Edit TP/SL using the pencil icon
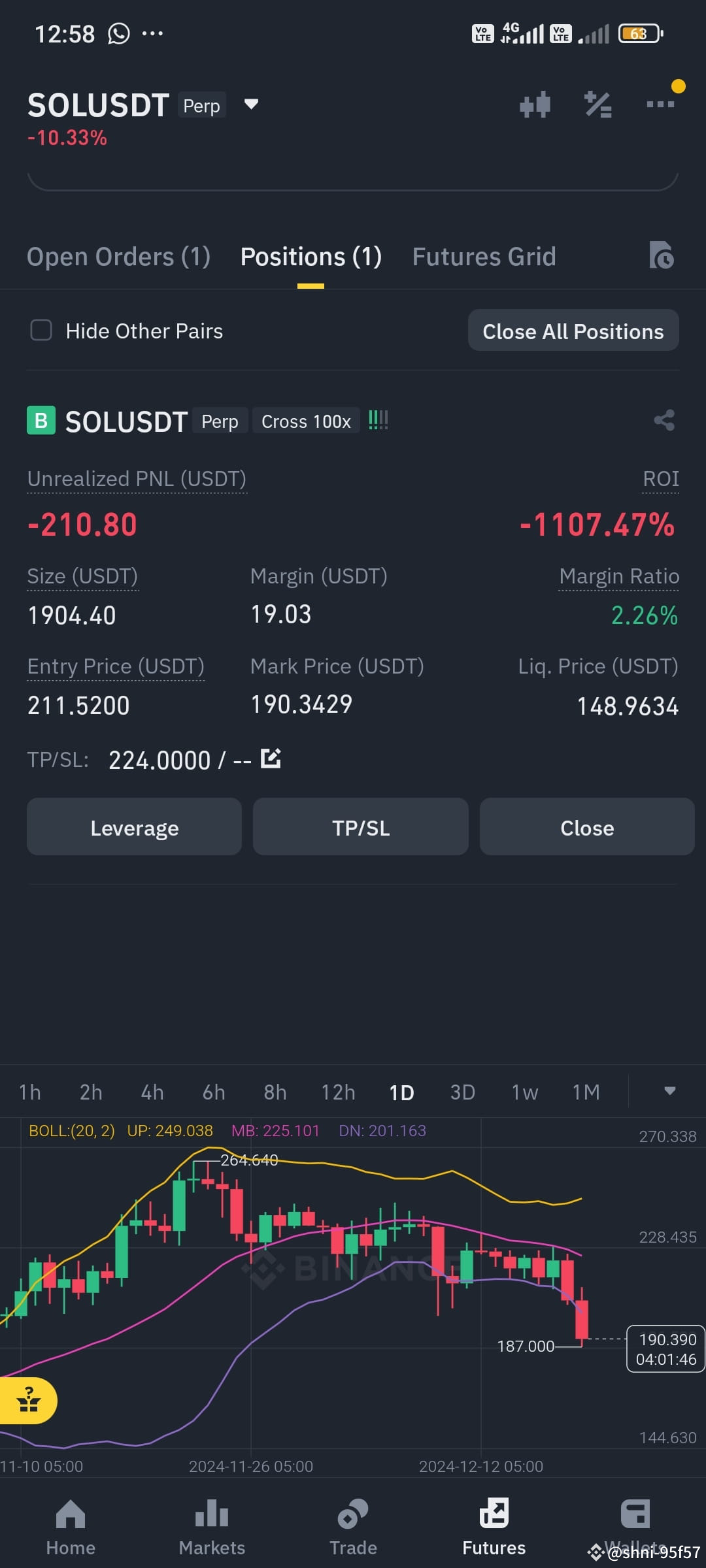 270,759
